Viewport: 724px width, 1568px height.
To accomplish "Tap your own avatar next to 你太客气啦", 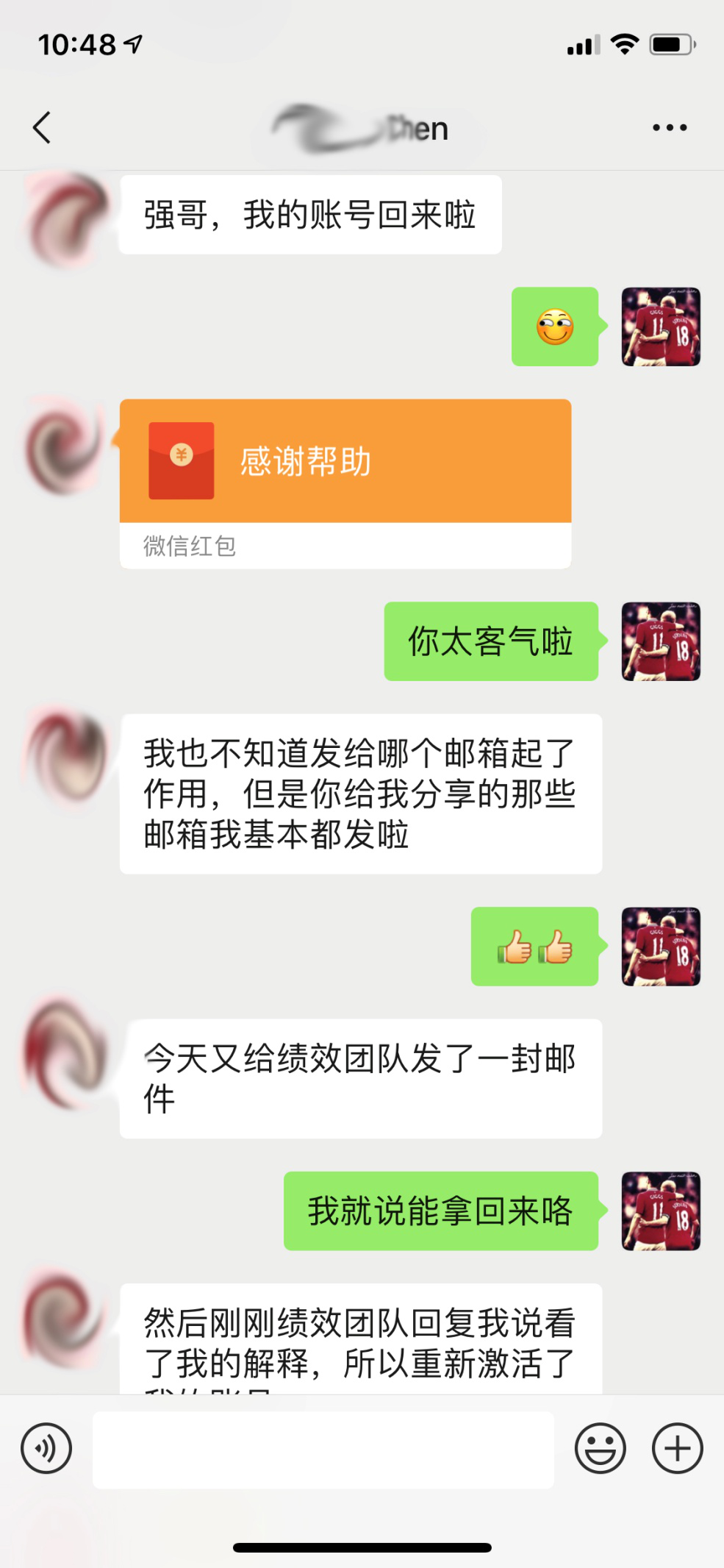I will click(661, 641).
